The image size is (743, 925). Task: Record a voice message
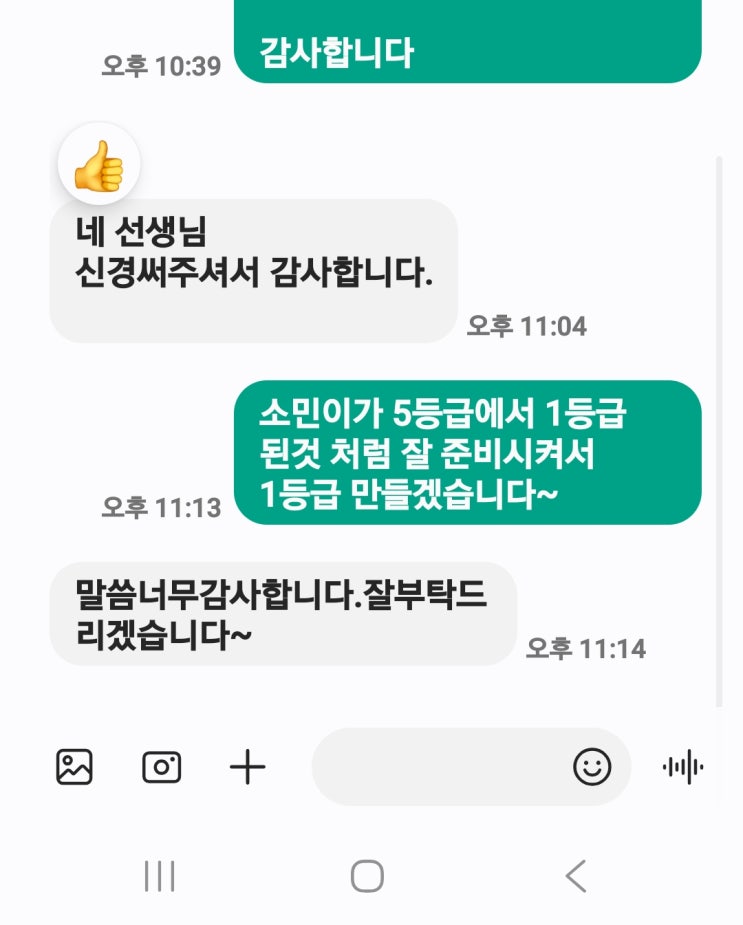[x=683, y=767]
